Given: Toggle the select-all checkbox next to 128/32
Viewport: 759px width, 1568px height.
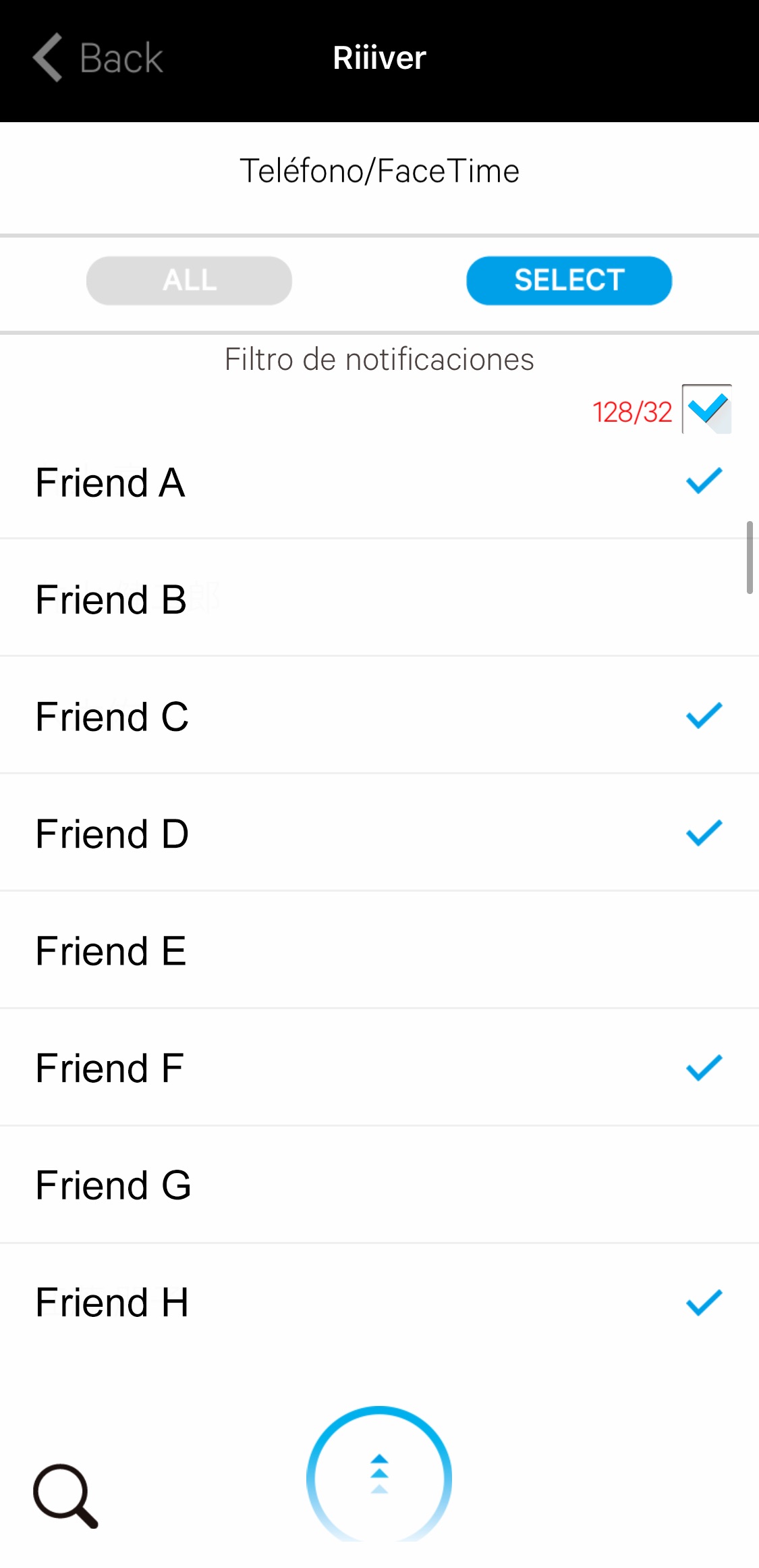Looking at the screenshot, I should 706,409.
